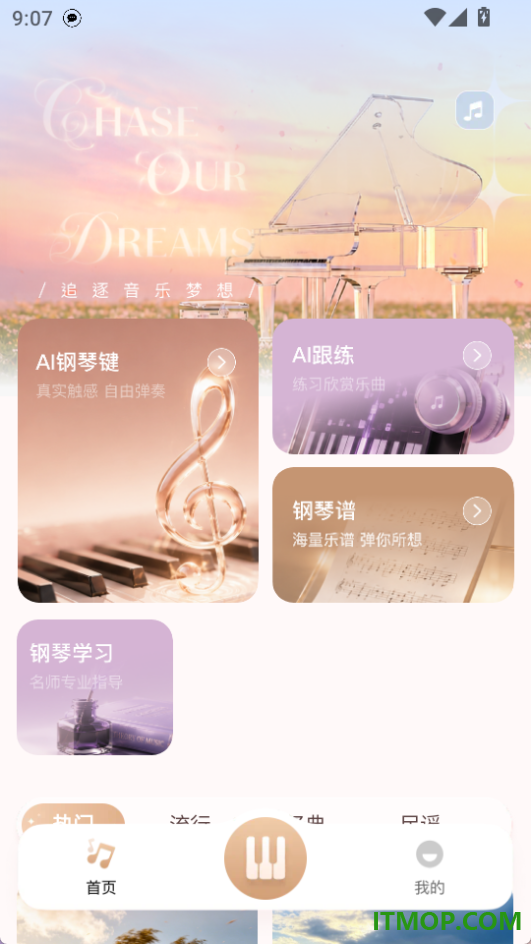Open the 钢琴谱 sheet music card
This screenshot has height=944, width=531.
(x=393, y=535)
